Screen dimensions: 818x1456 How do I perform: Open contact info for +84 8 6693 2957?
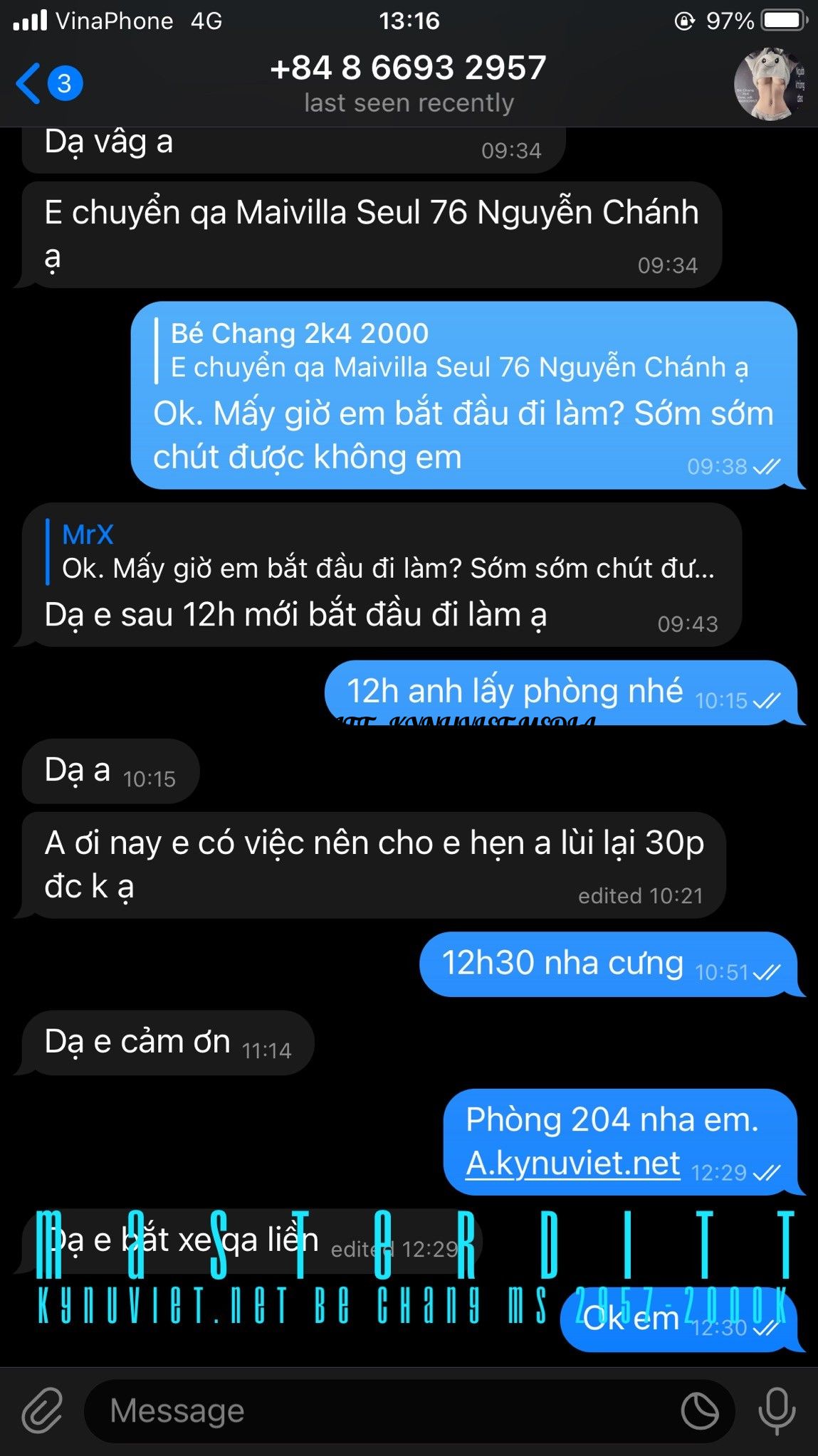[x=408, y=82]
